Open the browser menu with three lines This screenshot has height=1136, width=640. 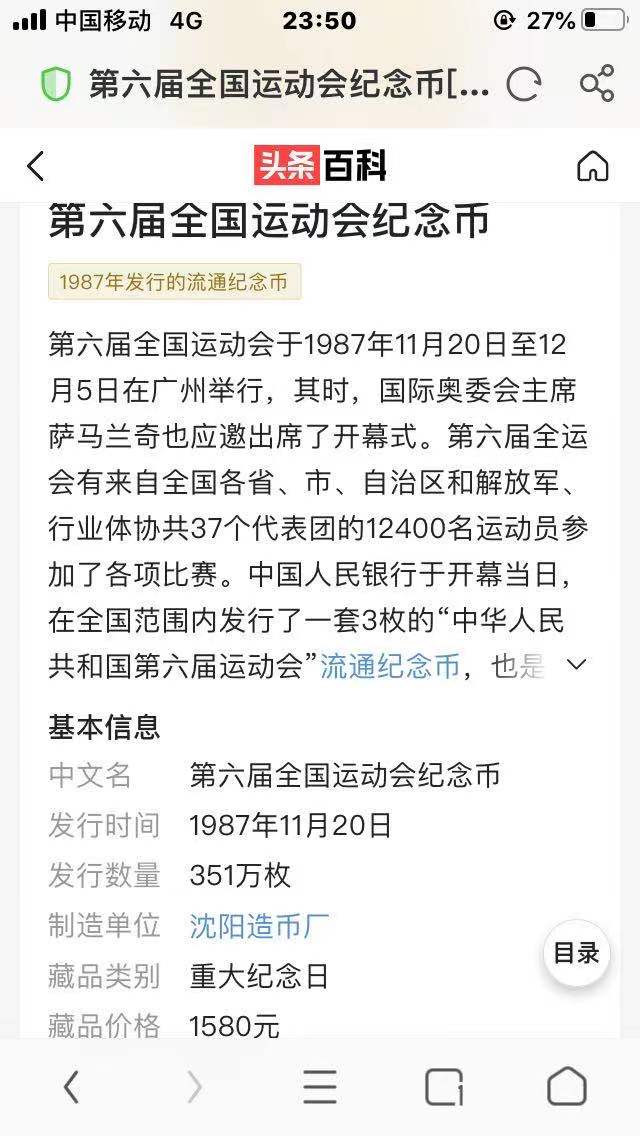(x=320, y=1087)
